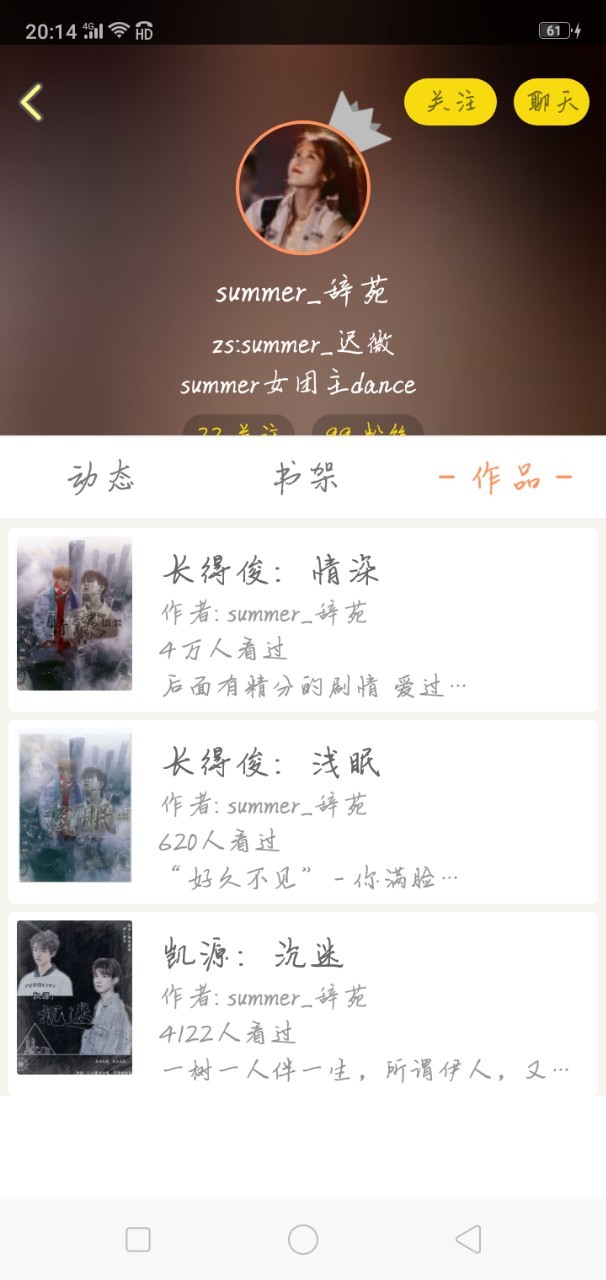Open recent apps from navigation bar

[x=138, y=1240]
